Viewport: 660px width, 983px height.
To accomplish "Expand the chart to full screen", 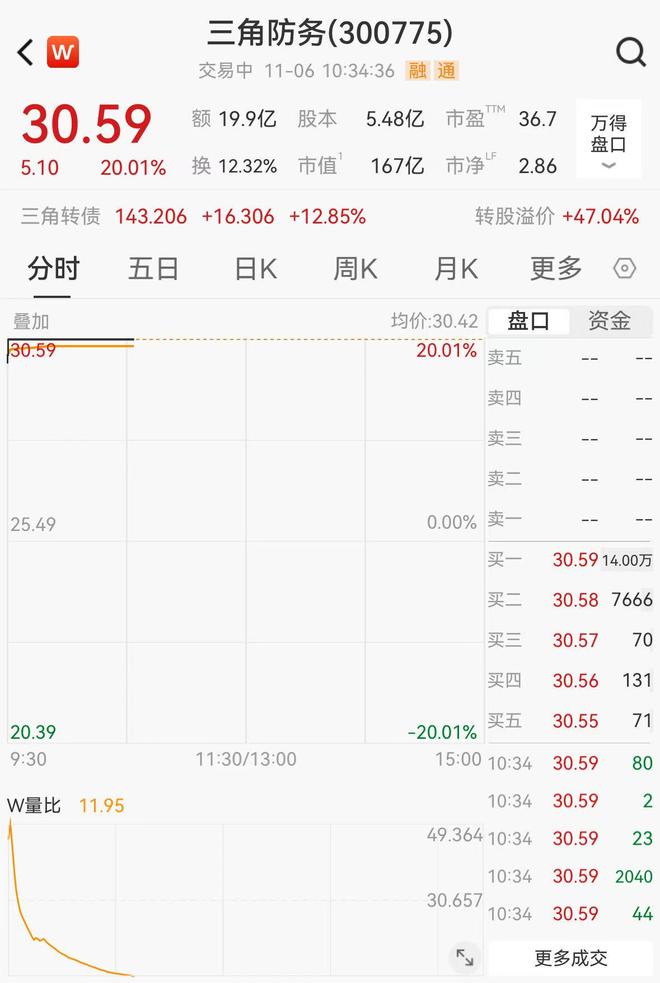I will pyautogui.click(x=465, y=957).
